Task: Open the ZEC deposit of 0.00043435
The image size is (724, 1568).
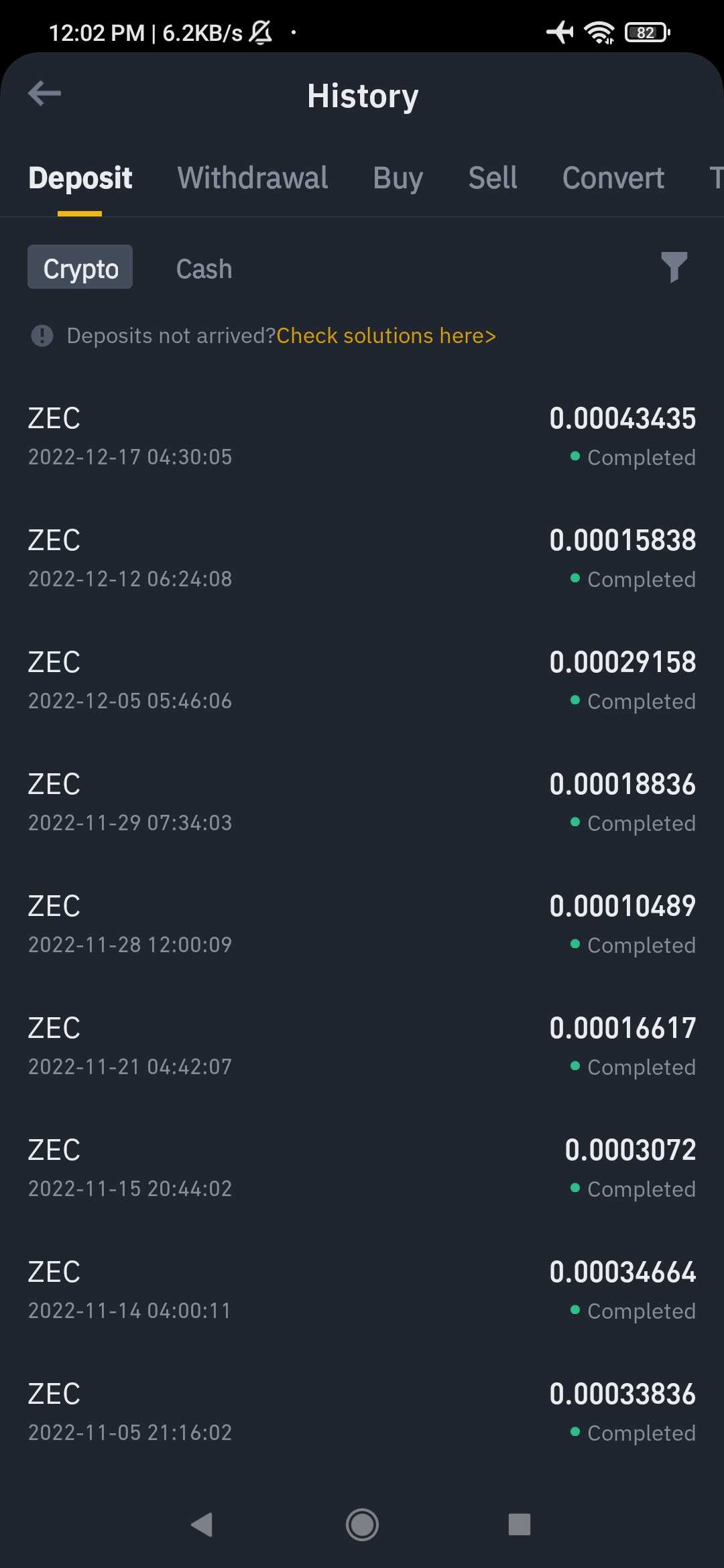Action: [362, 437]
